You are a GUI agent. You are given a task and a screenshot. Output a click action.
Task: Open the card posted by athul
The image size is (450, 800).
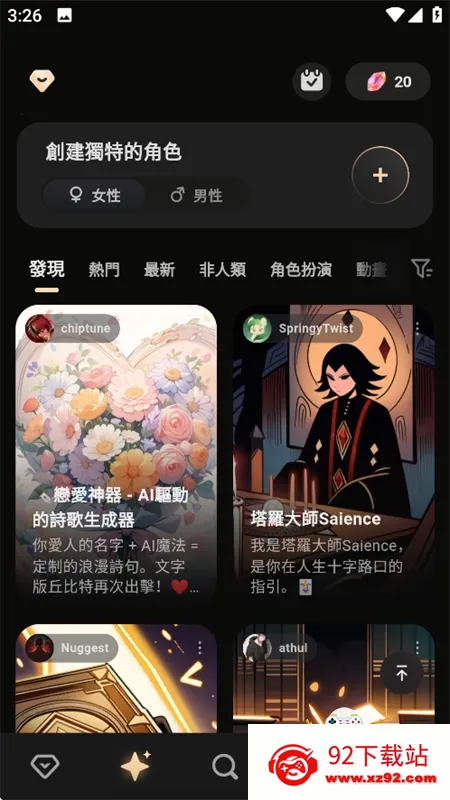334,679
